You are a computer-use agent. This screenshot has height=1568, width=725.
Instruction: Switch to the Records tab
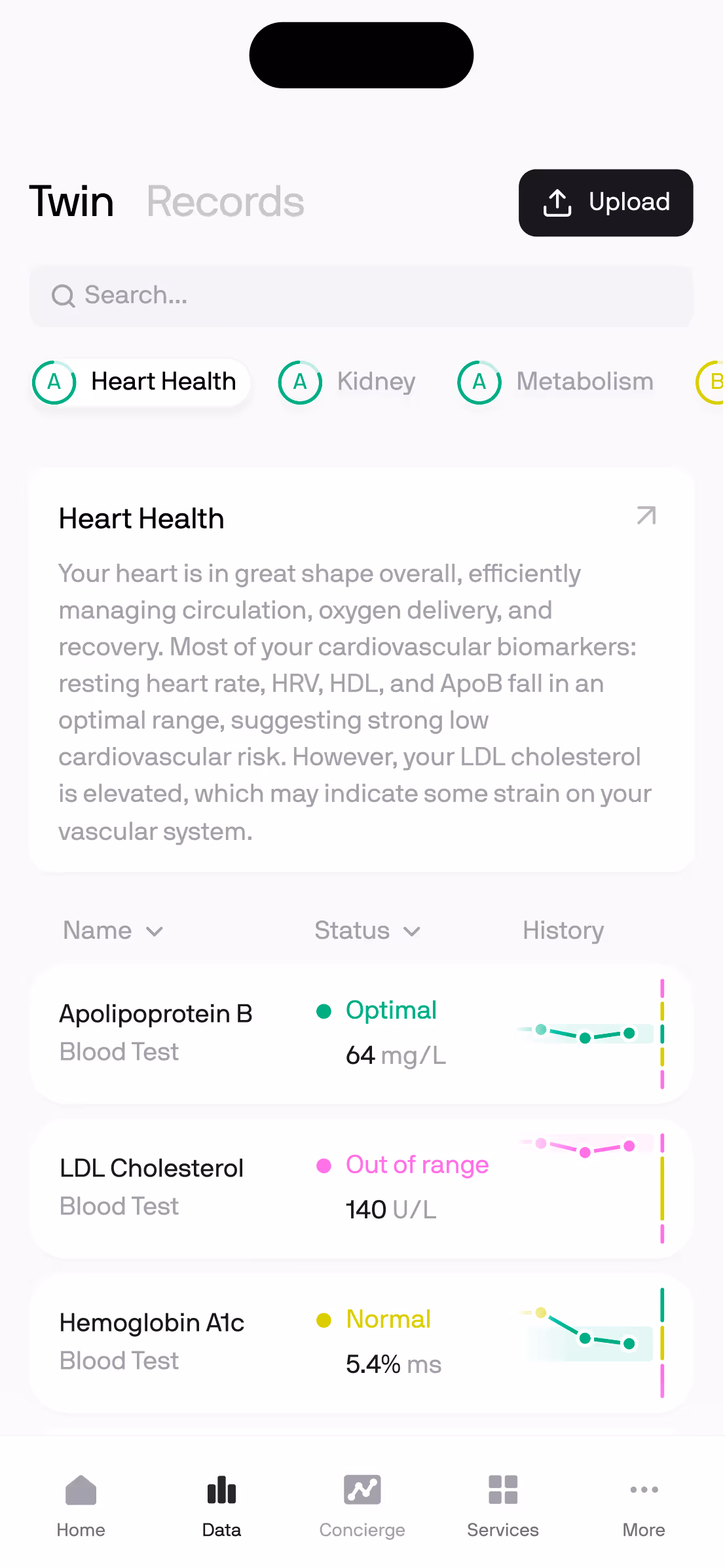[225, 201]
